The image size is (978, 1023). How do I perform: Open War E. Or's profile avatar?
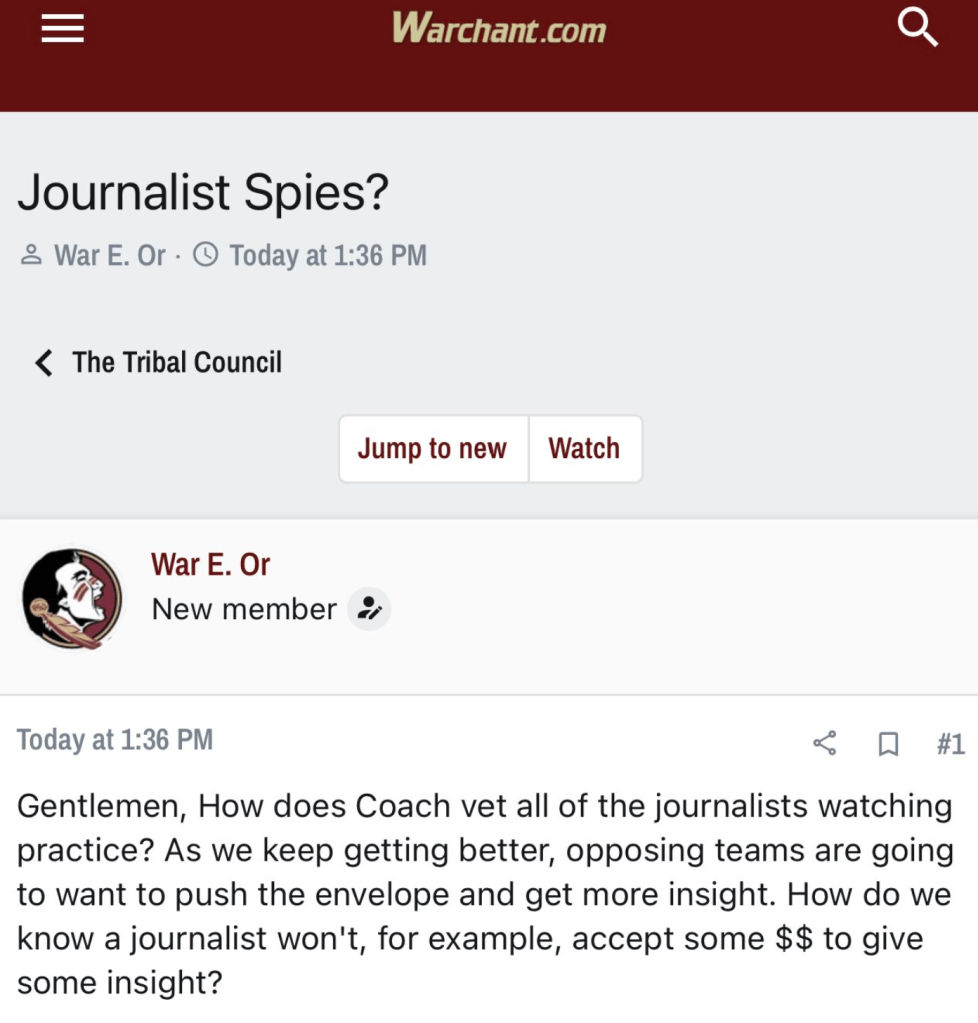click(72, 599)
